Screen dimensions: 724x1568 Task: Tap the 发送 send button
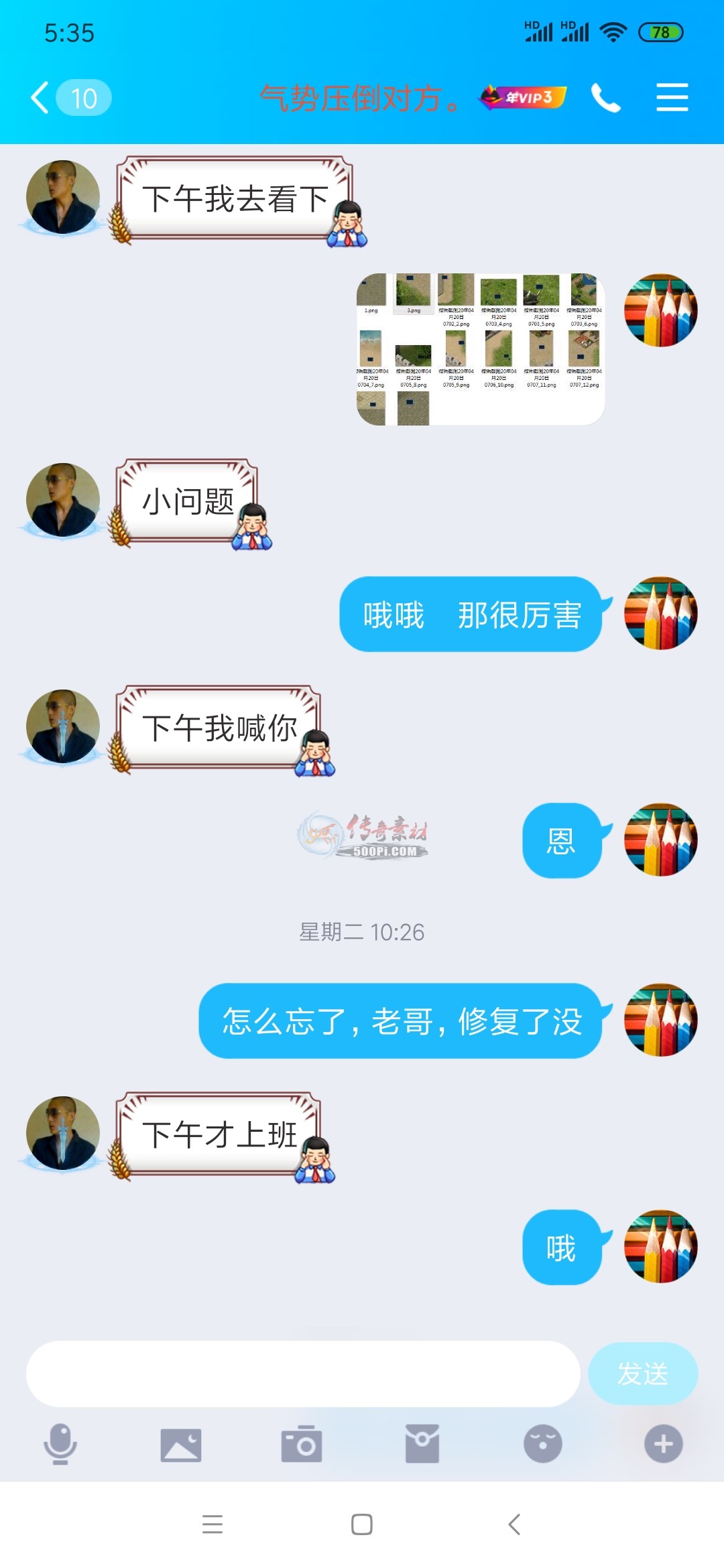(642, 1373)
